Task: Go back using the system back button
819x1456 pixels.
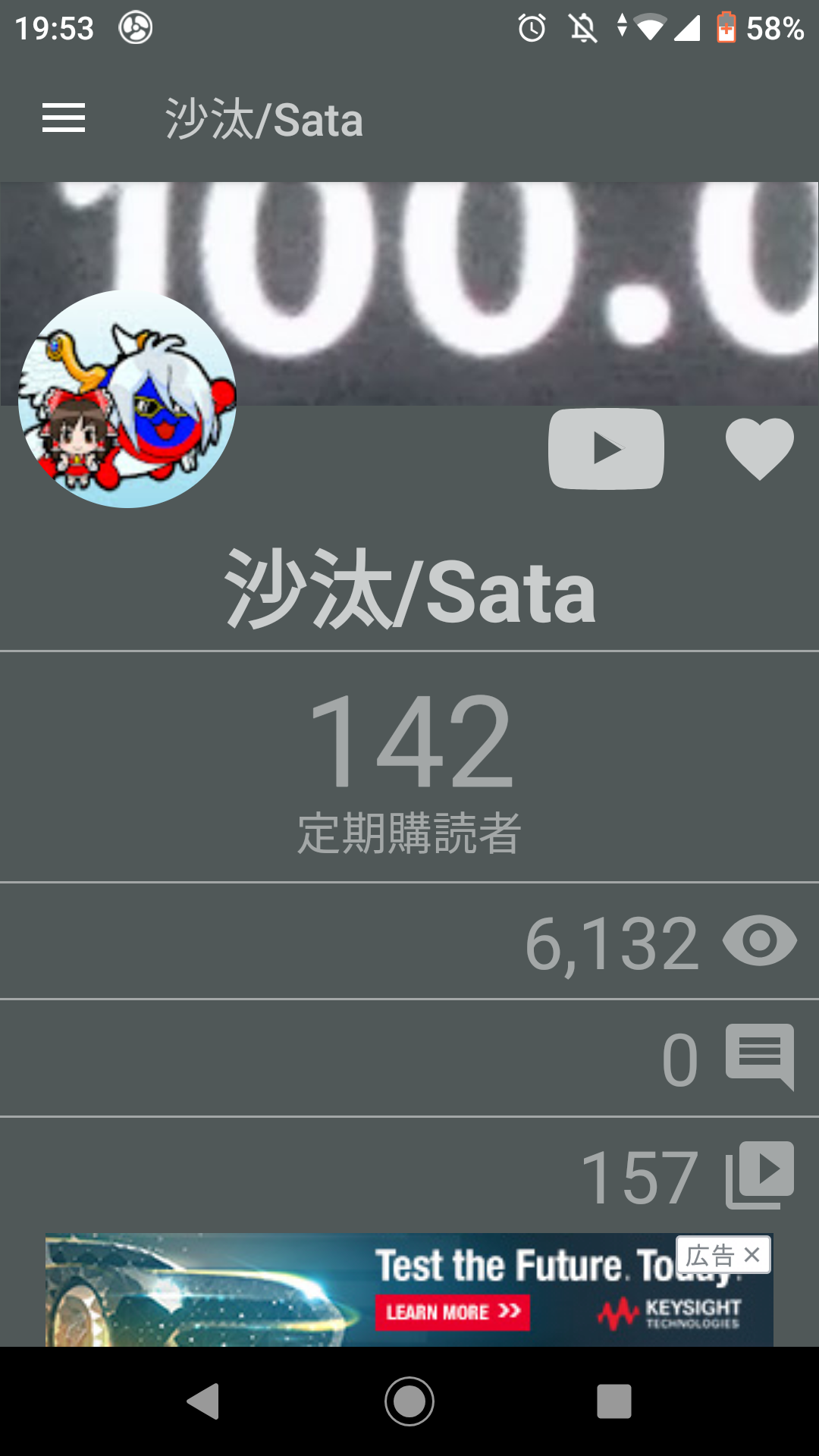Action: 203,1401
